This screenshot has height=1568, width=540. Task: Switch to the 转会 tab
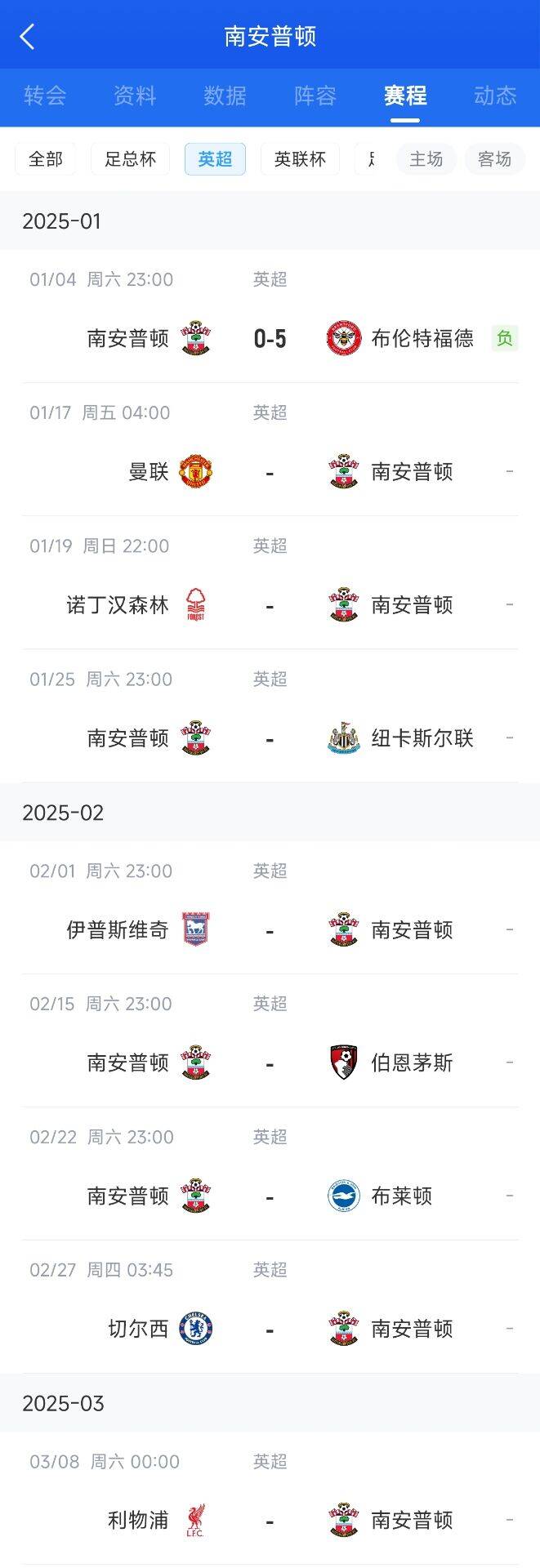tap(45, 96)
